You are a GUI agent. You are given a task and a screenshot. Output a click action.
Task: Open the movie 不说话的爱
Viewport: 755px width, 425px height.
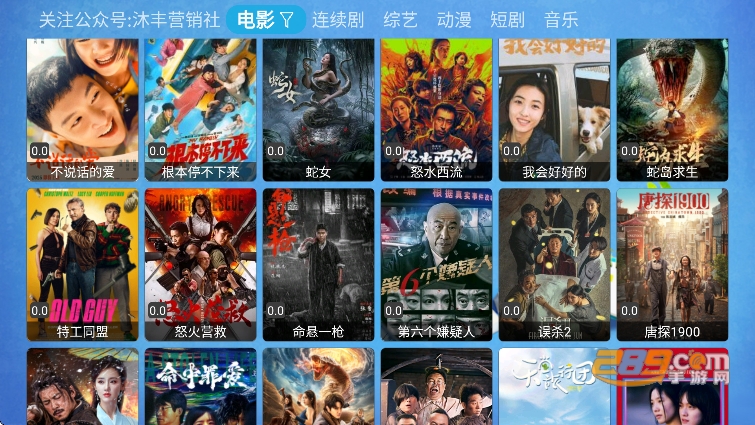tap(82, 105)
